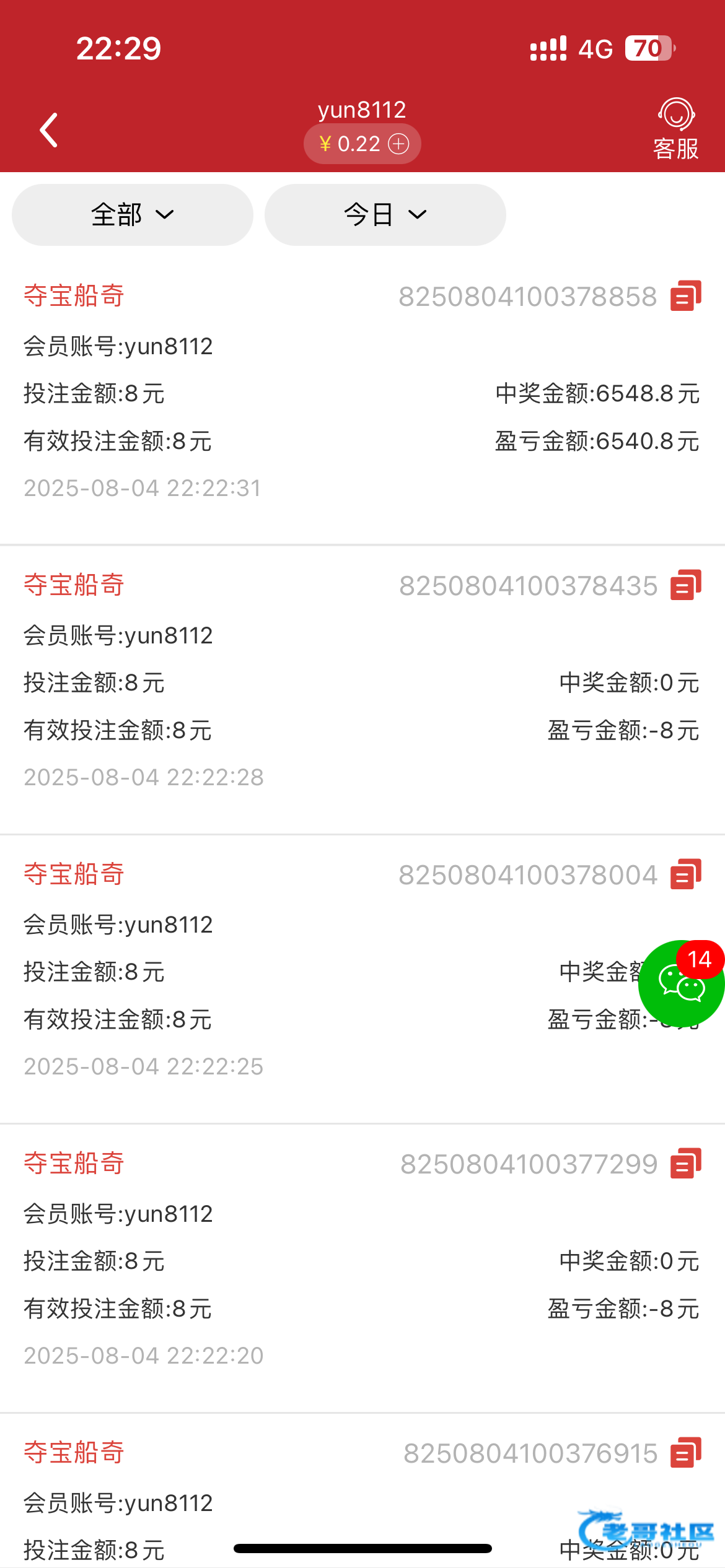The image size is (725, 1568).
Task: Copy order number 8250804100377299
Action: pyautogui.click(x=685, y=1164)
